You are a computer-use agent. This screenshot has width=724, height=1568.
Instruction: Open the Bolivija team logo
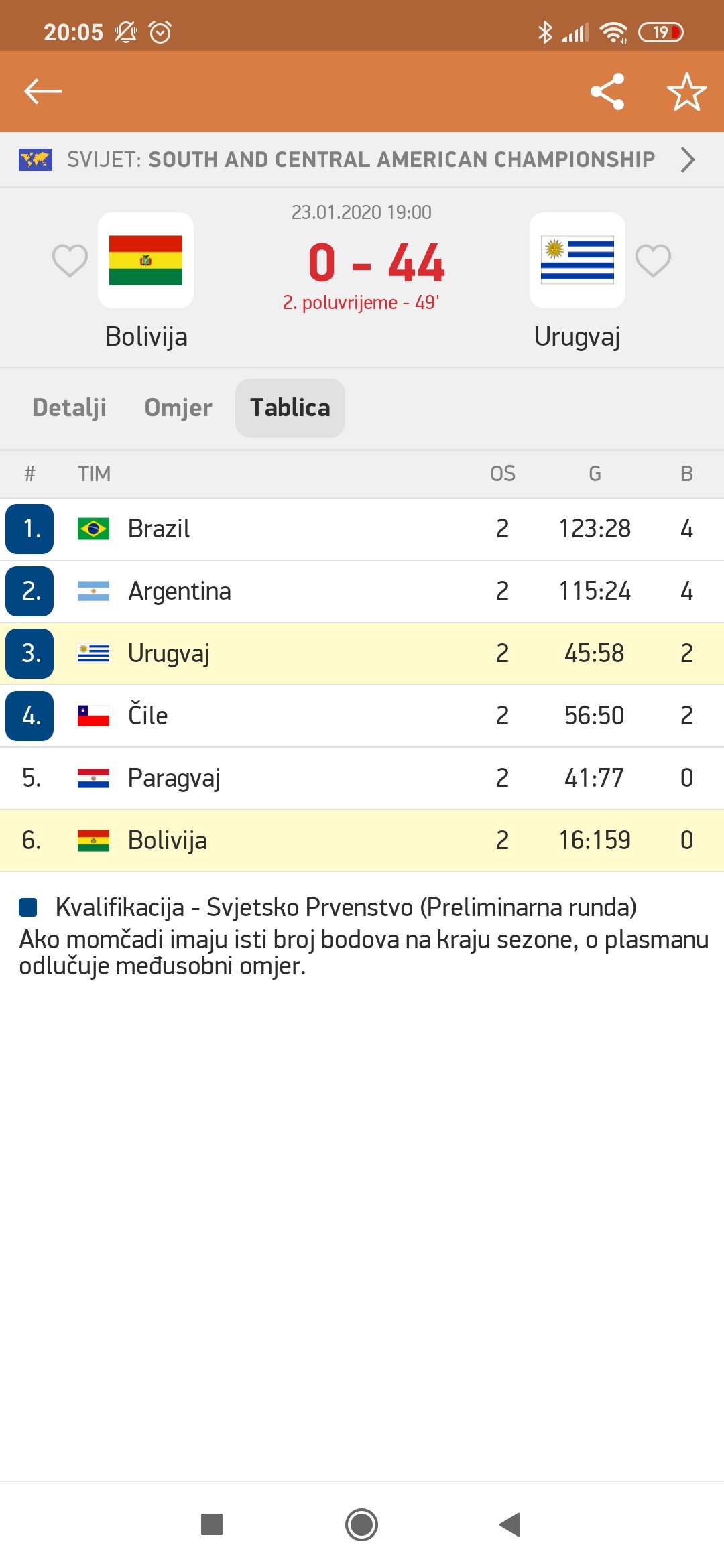pos(146,260)
